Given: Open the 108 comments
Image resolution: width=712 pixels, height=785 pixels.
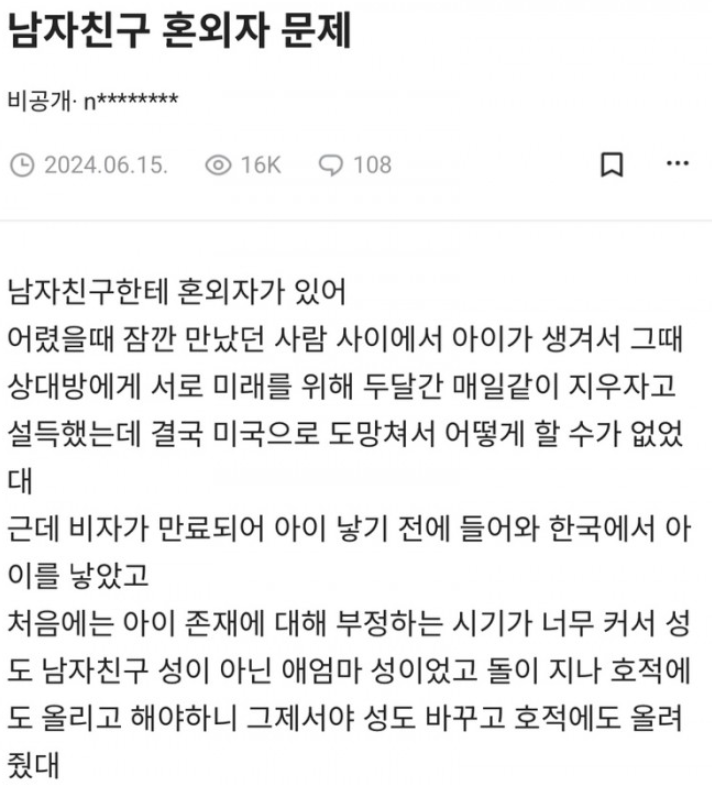Looking at the screenshot, I should [x=355, y=164].
